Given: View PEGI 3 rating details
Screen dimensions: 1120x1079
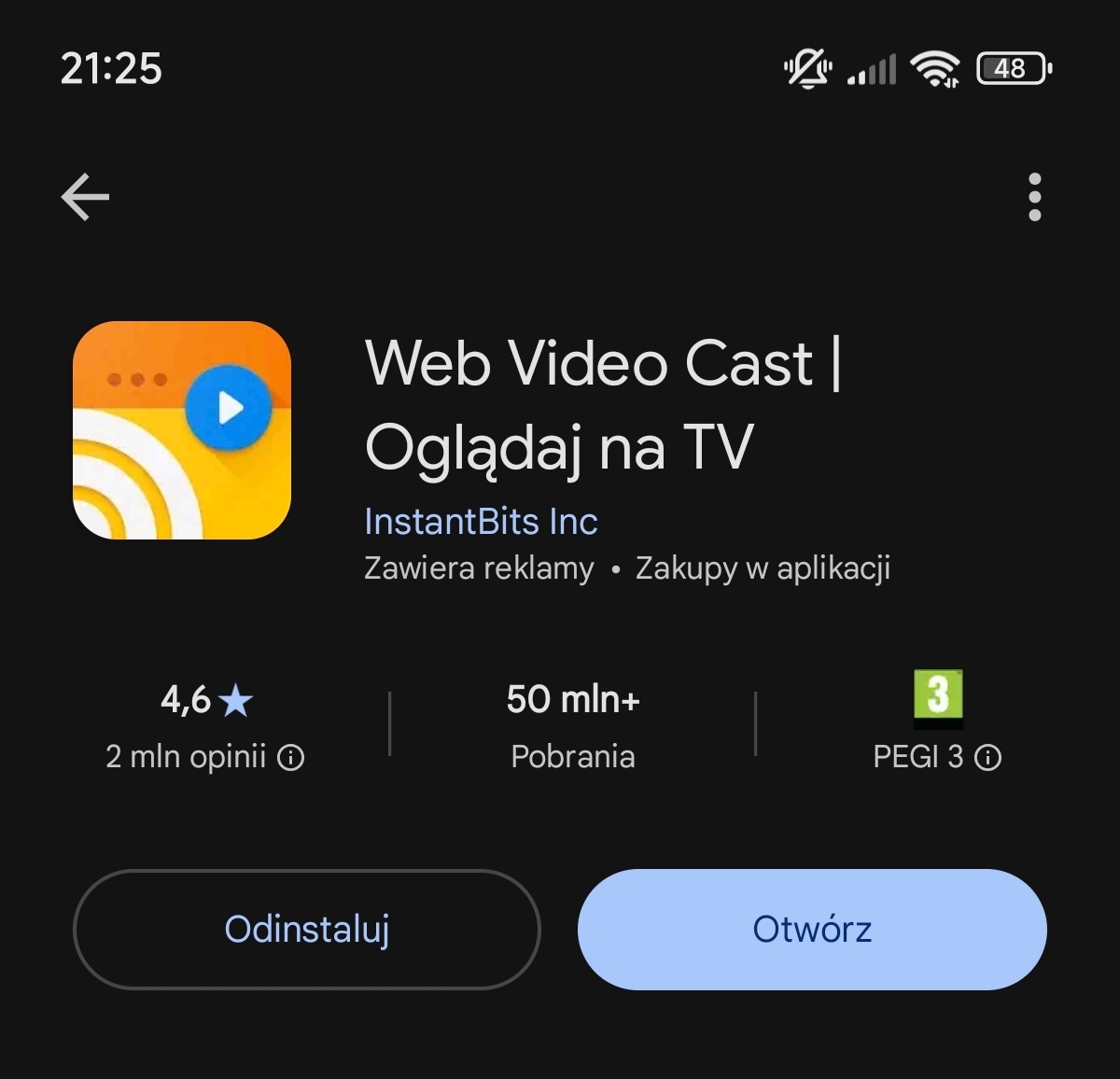Looking at the screenshot, I should pos(987,757).
